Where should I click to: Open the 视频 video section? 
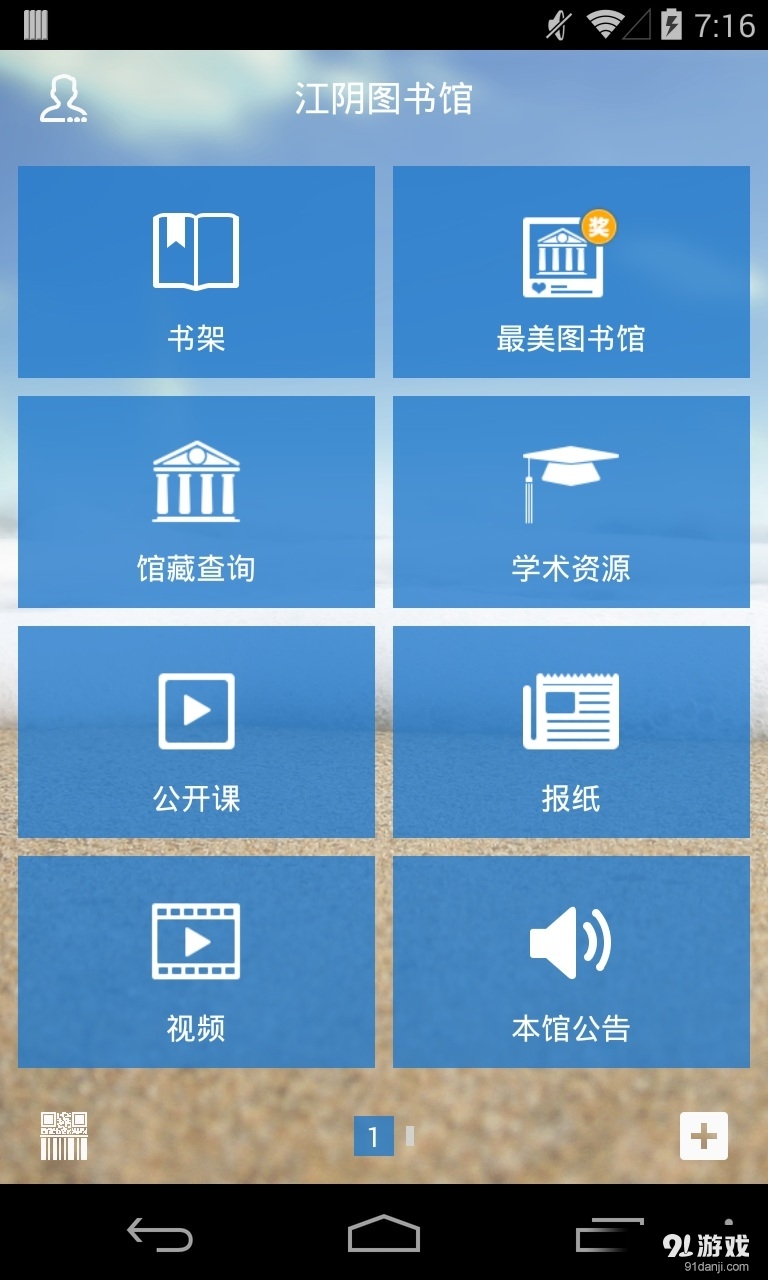tap(196, 961)
